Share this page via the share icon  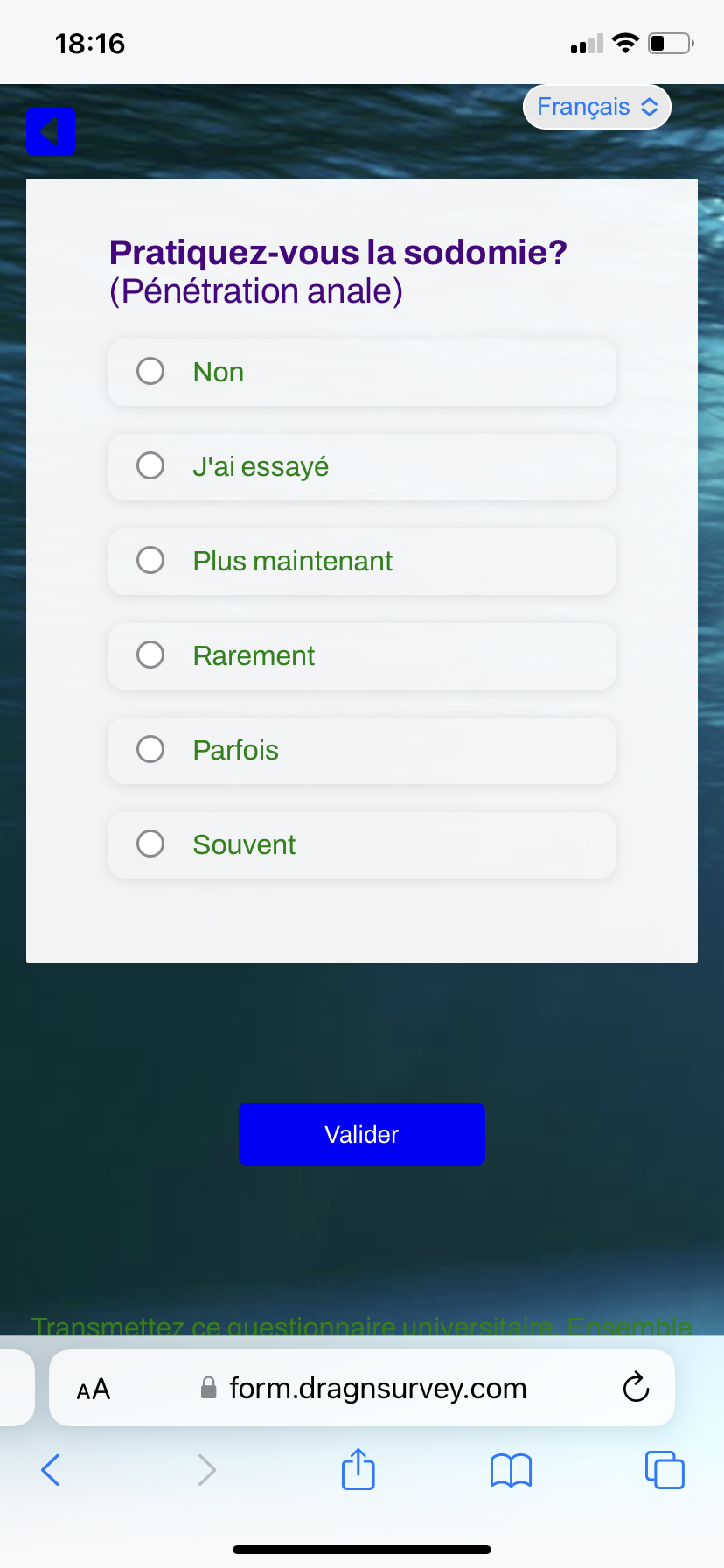[358, 1470]
